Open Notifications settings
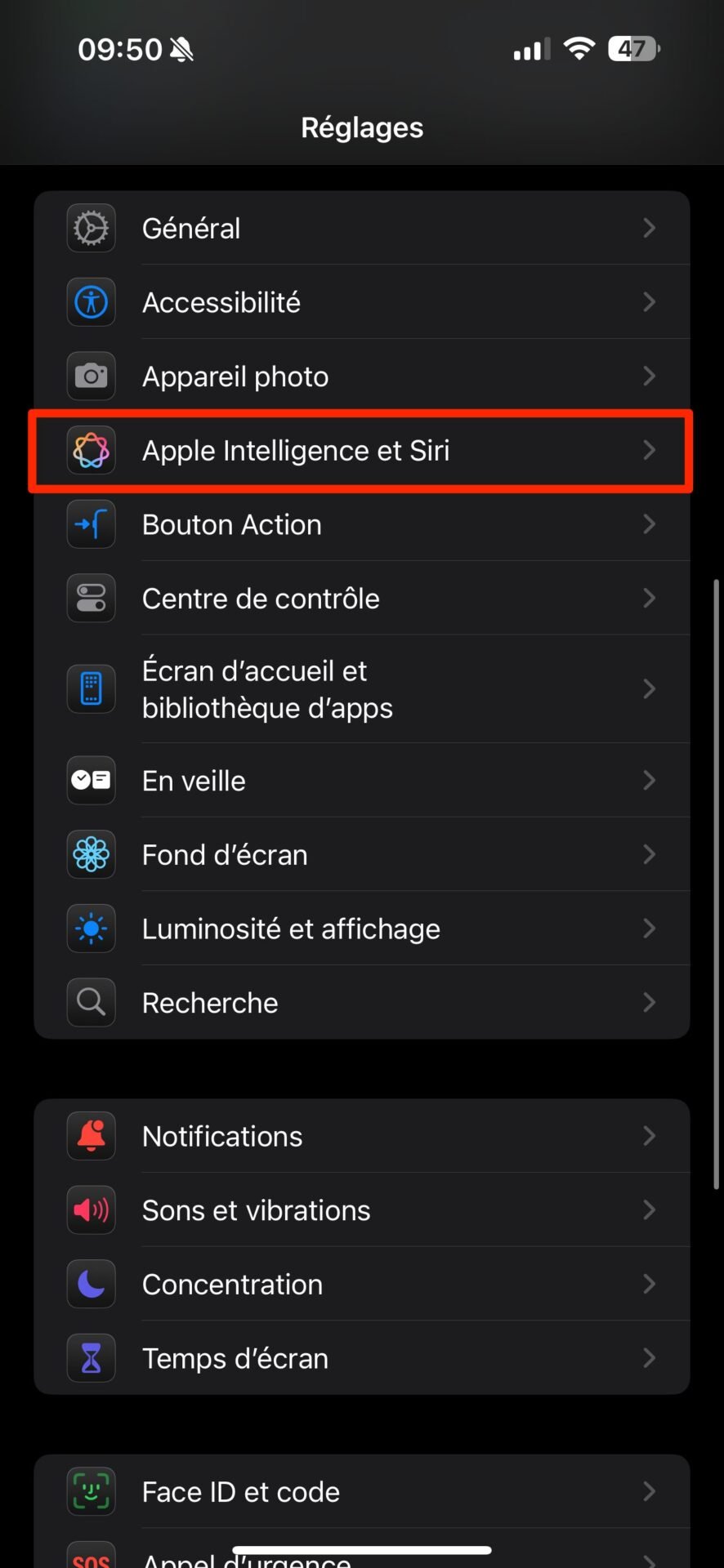This screenshot has height=1568, width=724. click(x=362, y=1136)
